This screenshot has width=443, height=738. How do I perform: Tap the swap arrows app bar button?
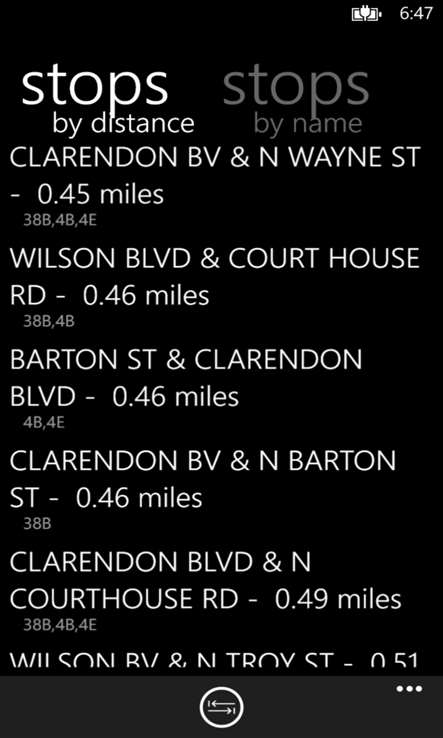(x=221, y=707)
